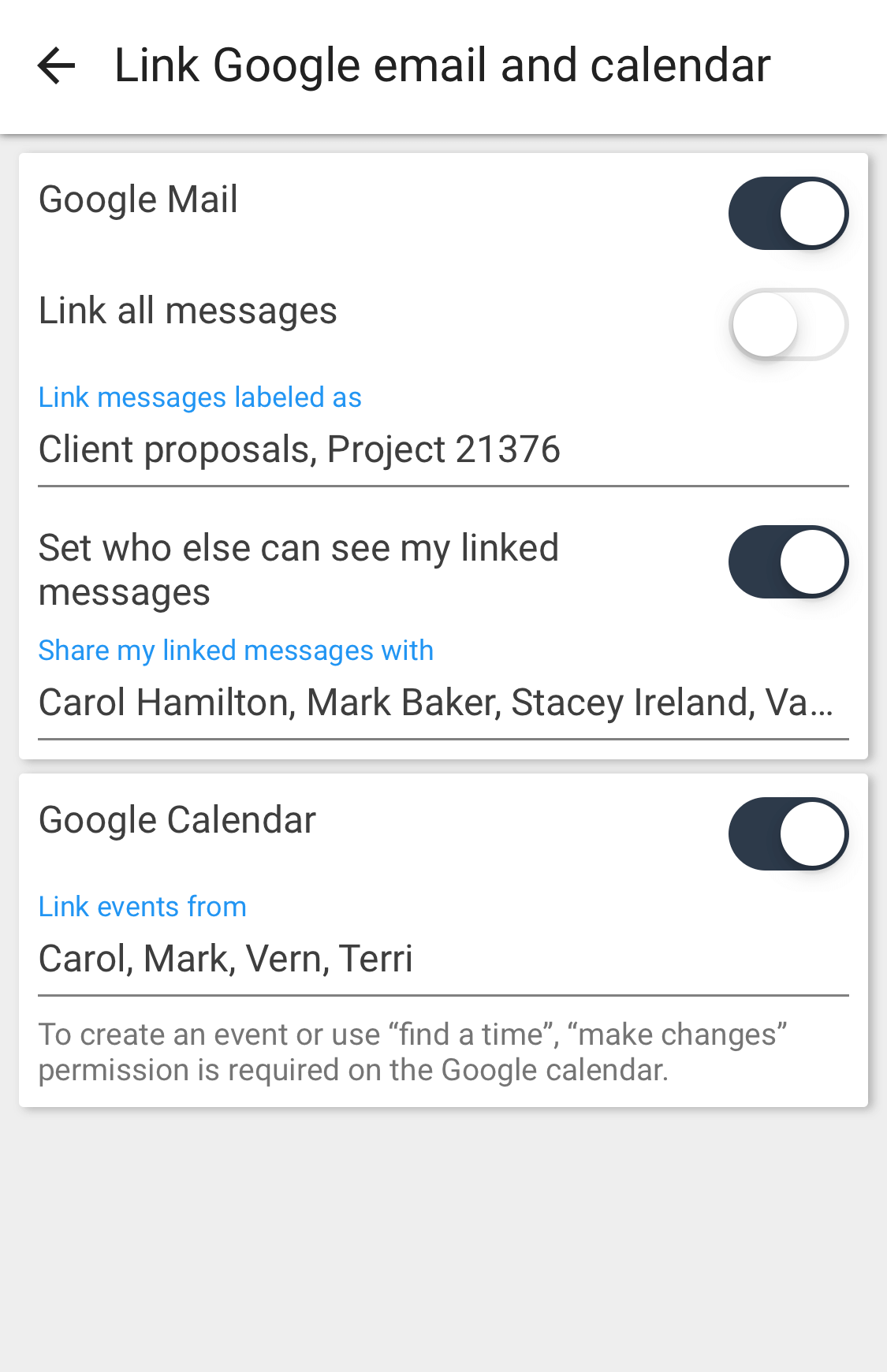Turn off the Google Mail switch
The width and height of the screenshot is (887, 1372).
click(788, 214)
